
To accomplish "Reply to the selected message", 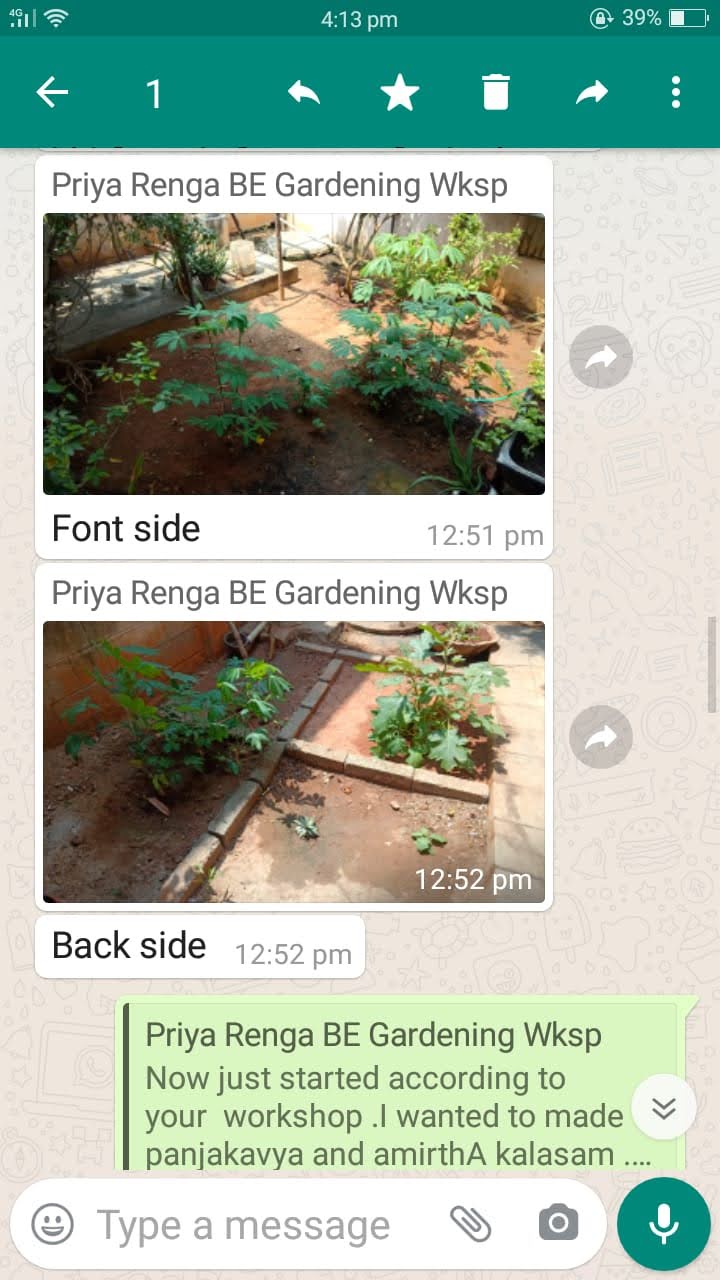I will [x=304, y=93].
